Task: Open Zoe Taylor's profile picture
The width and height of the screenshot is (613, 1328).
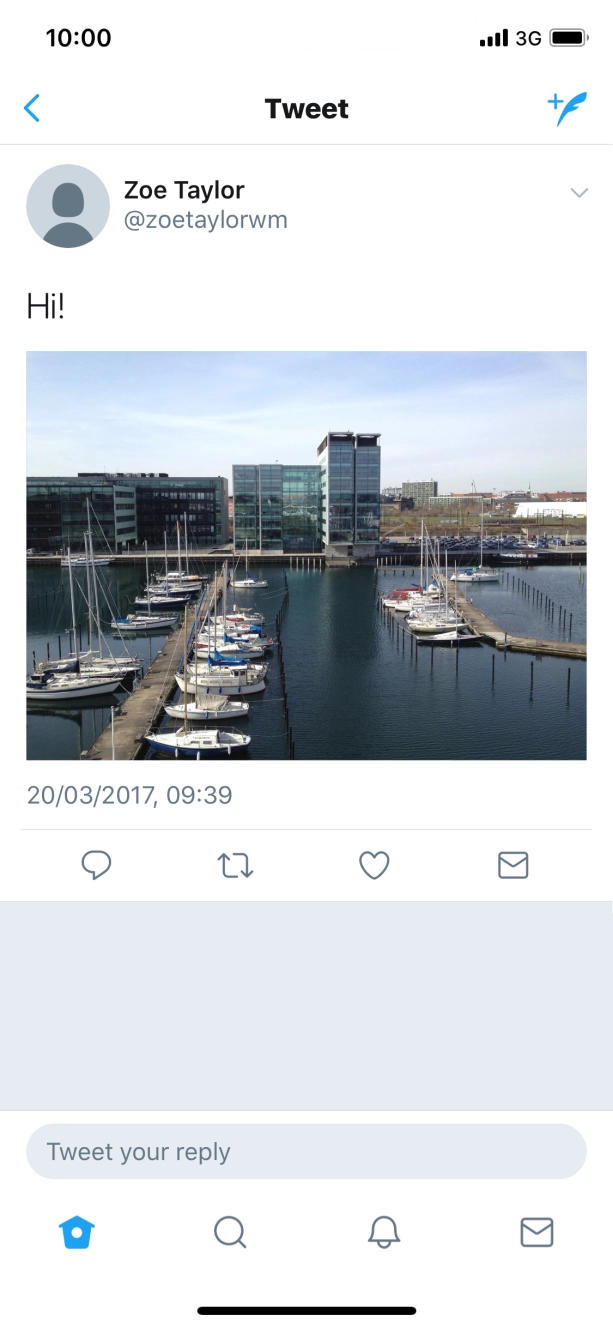Action: point(68,206)
